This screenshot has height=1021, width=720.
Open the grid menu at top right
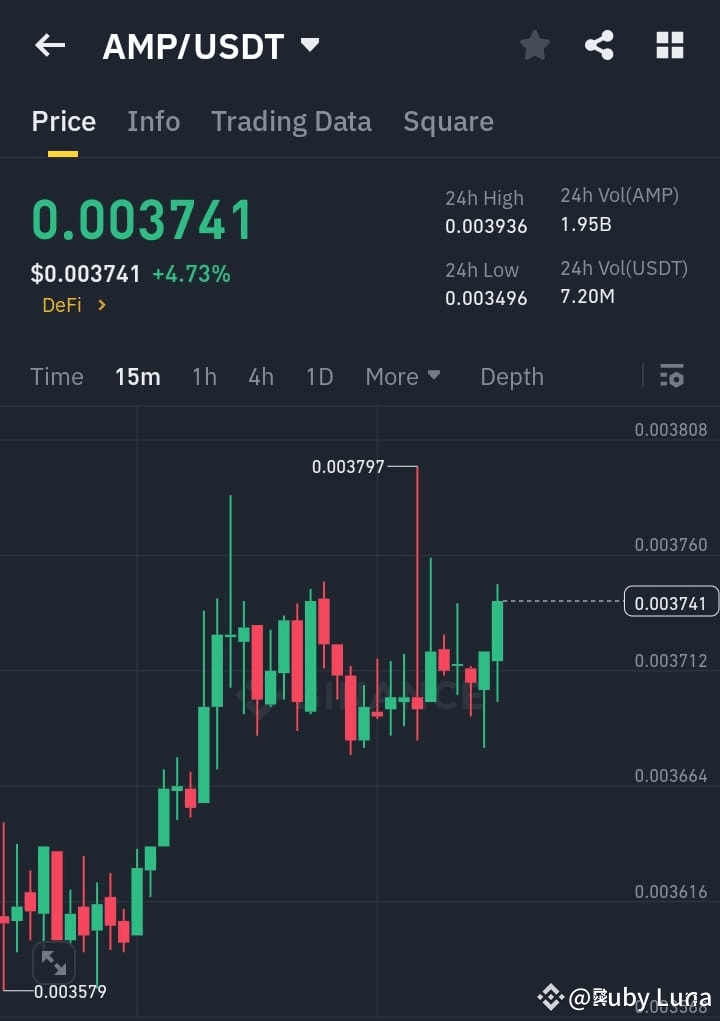(668, 44)
